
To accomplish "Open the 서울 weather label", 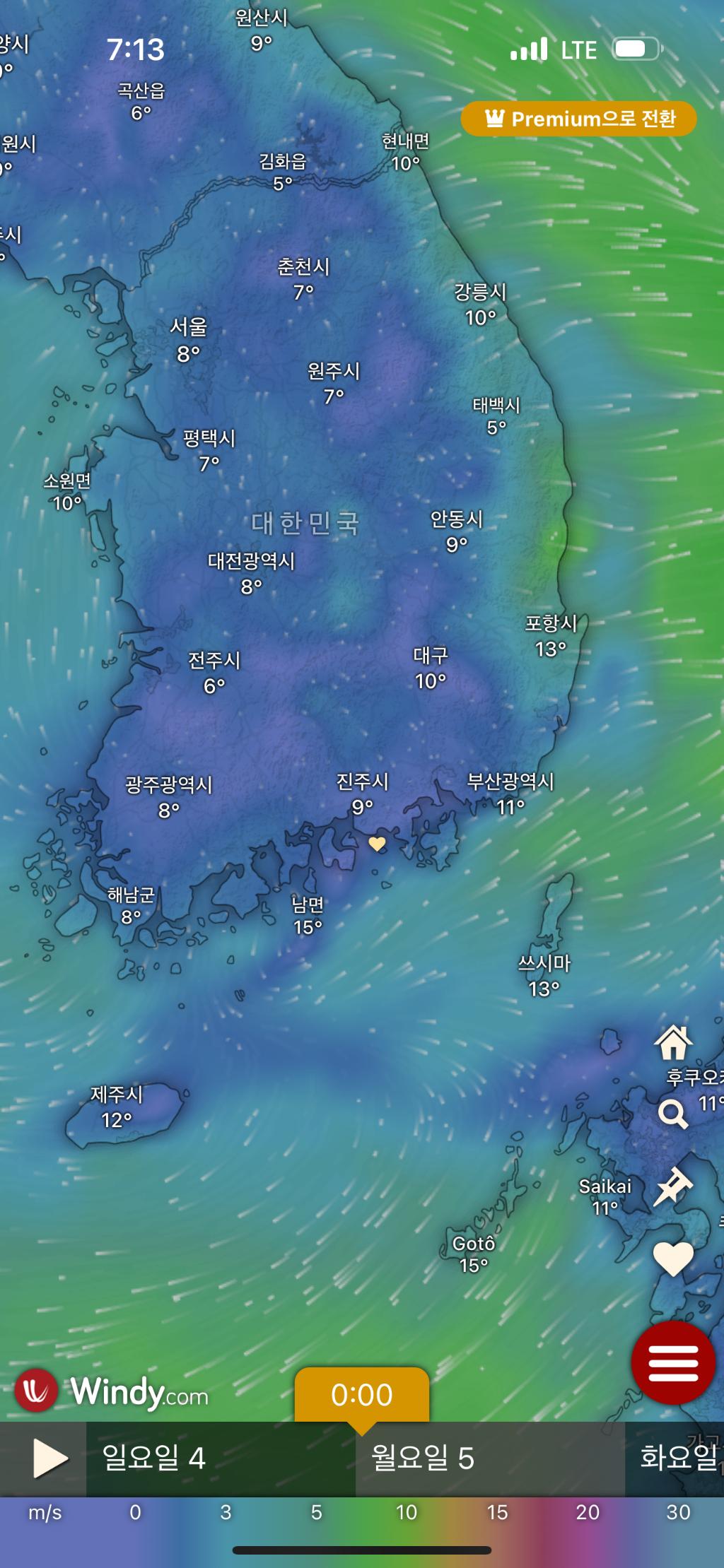I will click(189, 339).
